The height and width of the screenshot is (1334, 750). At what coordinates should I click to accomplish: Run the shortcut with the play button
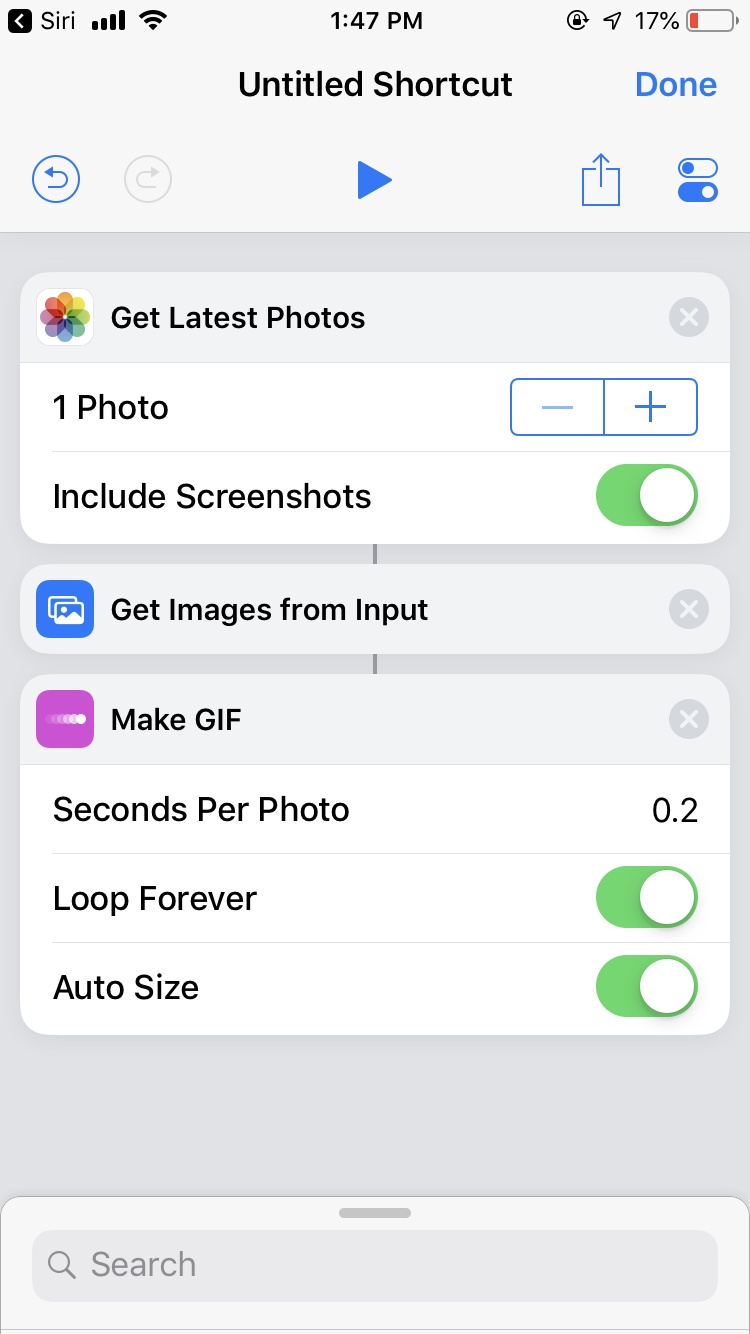[x=374, y=180]
